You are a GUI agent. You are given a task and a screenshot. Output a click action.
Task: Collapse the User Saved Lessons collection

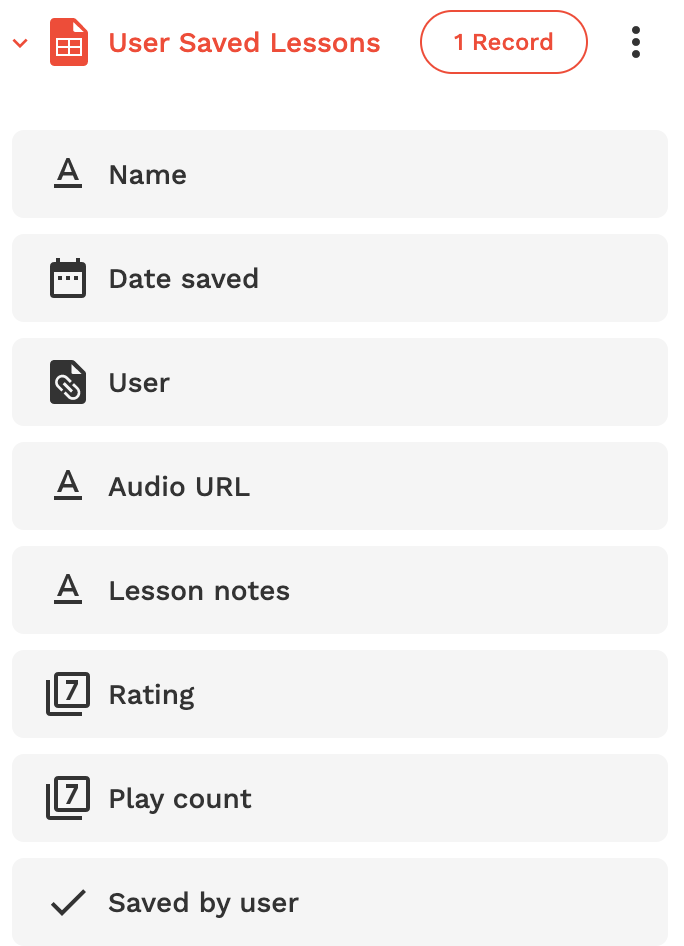20,43
